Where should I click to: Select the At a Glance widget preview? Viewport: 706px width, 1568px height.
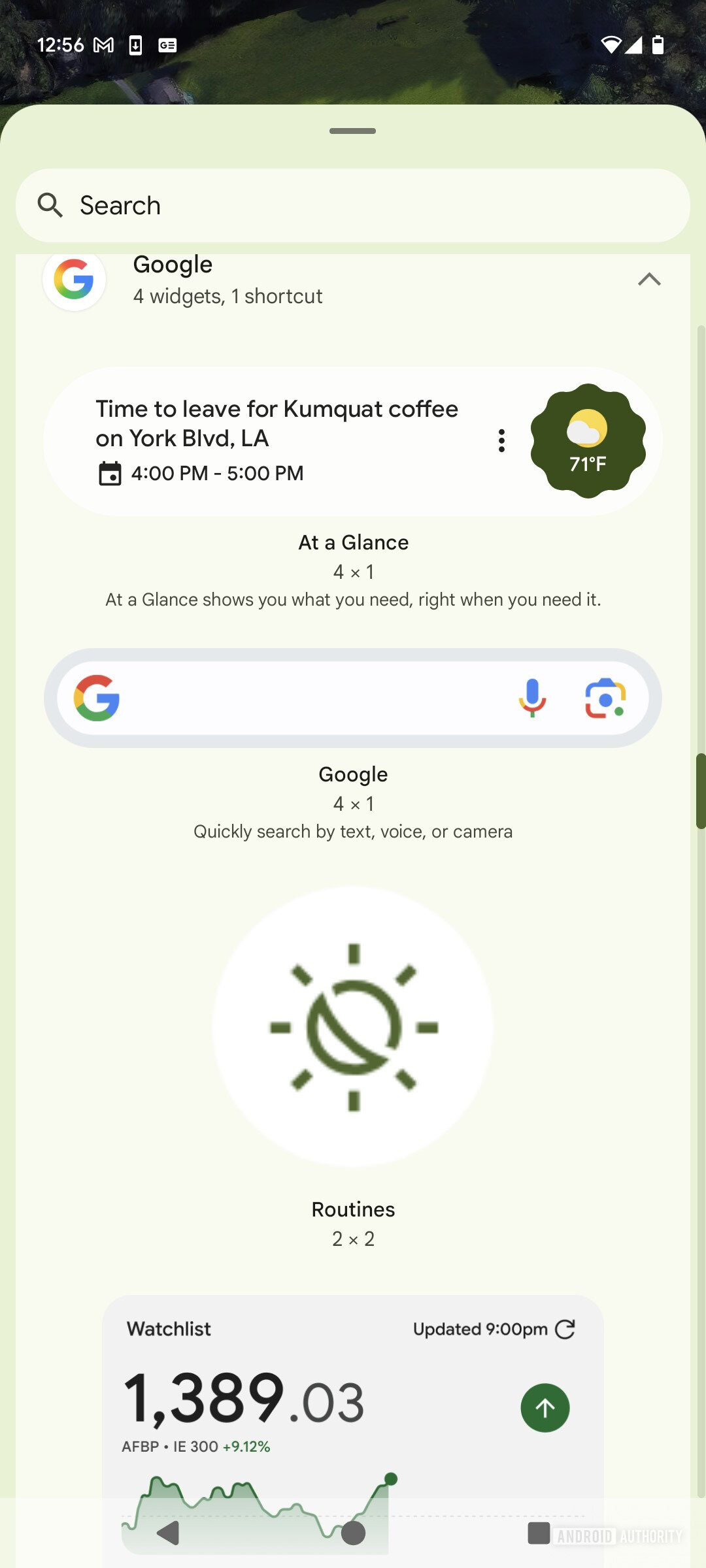(353, 442)
